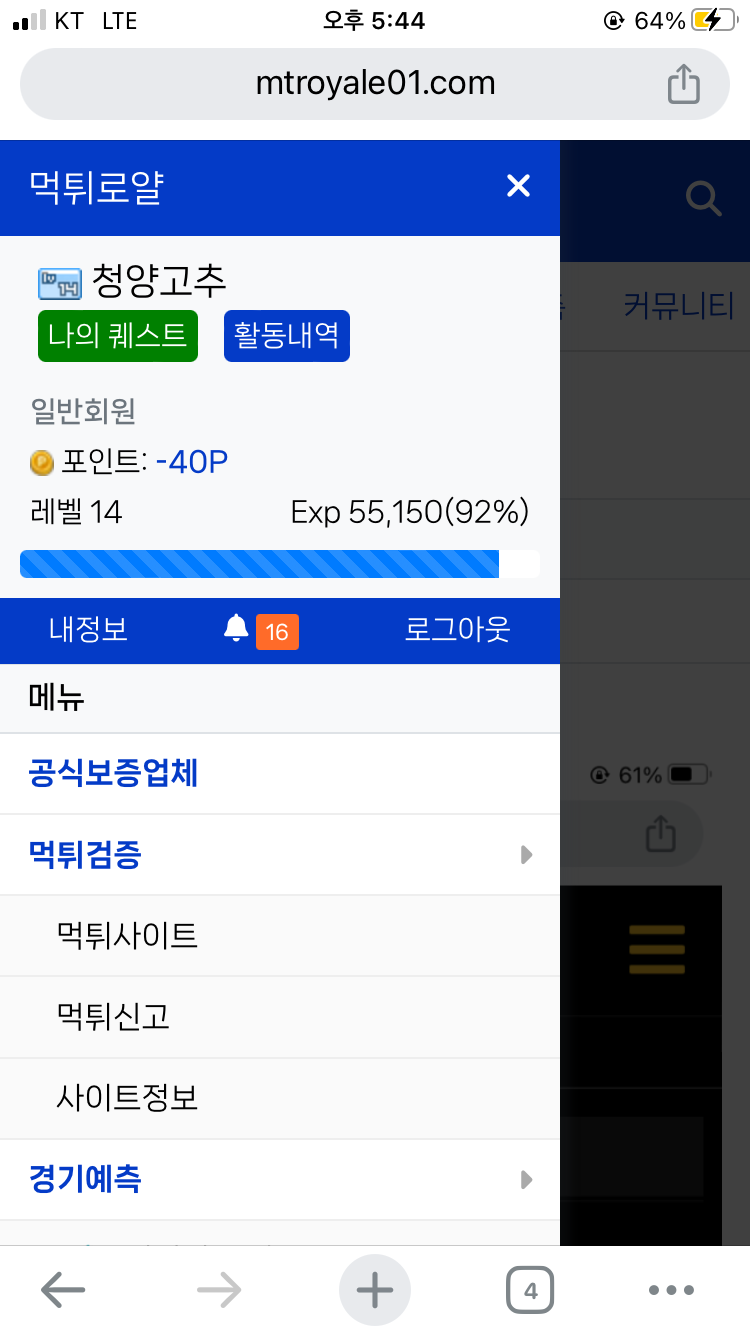Open 나의 퀘스트 button
This screenshot has height=1334, width=750.
point(118,335)
